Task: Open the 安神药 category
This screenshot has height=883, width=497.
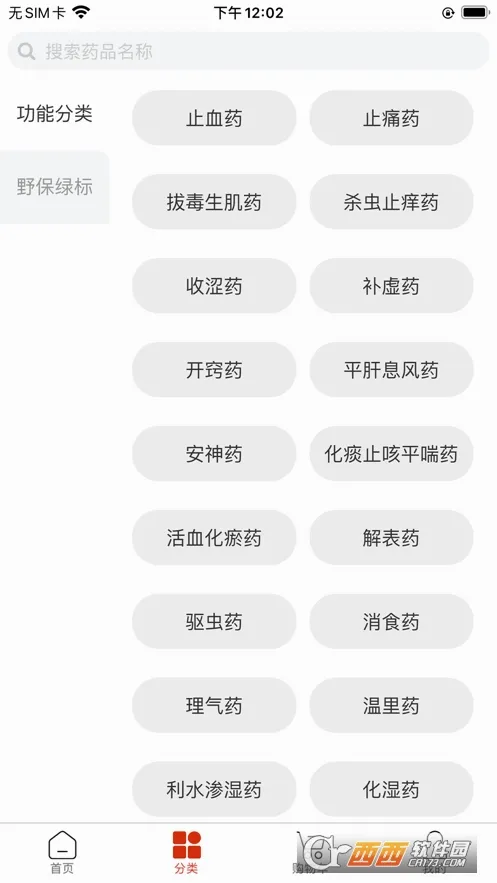Action: click(x=214, y=454)
